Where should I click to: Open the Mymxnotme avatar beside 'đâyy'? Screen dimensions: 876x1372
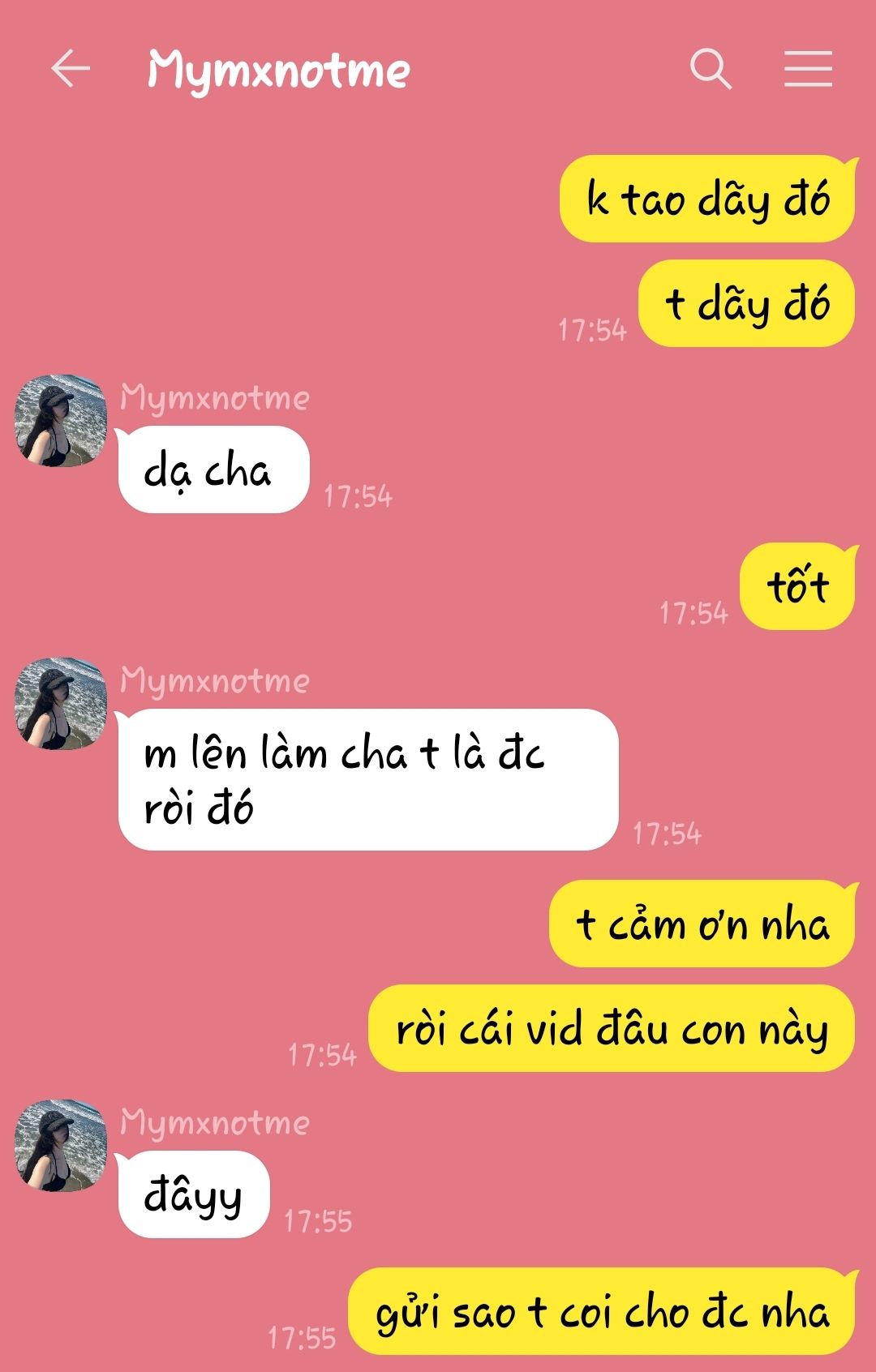(61, 1146)
